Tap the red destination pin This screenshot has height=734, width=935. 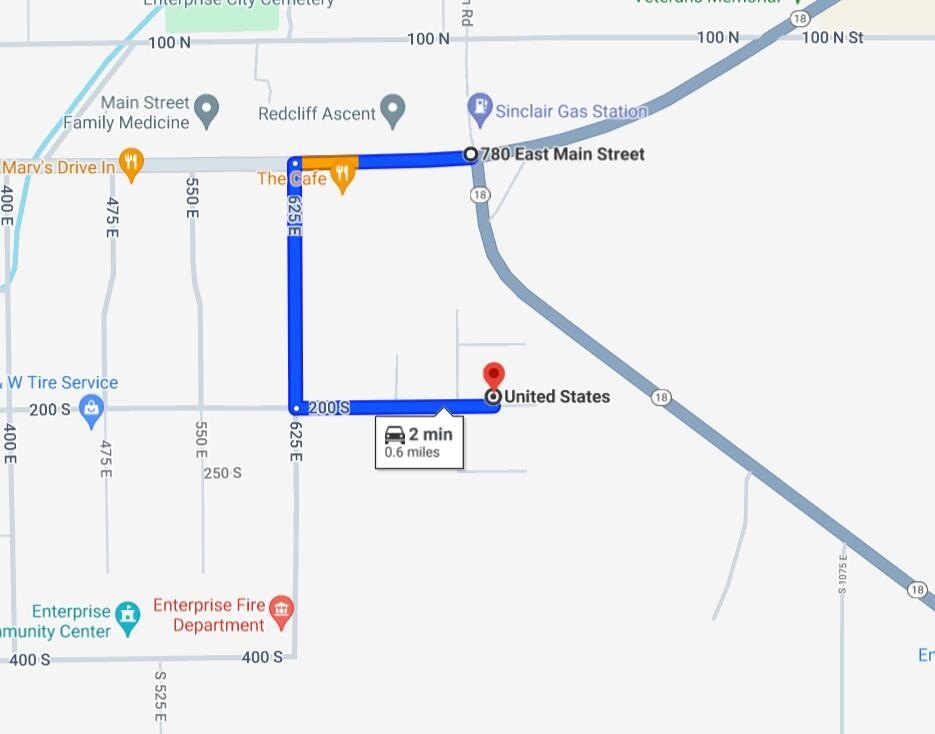tap(494, 376)
